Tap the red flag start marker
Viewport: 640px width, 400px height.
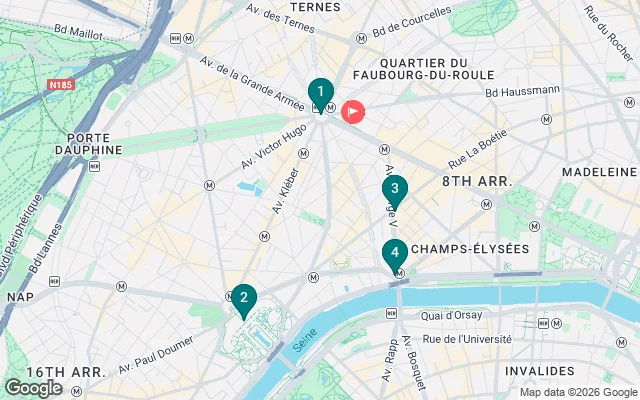(353, 112)
